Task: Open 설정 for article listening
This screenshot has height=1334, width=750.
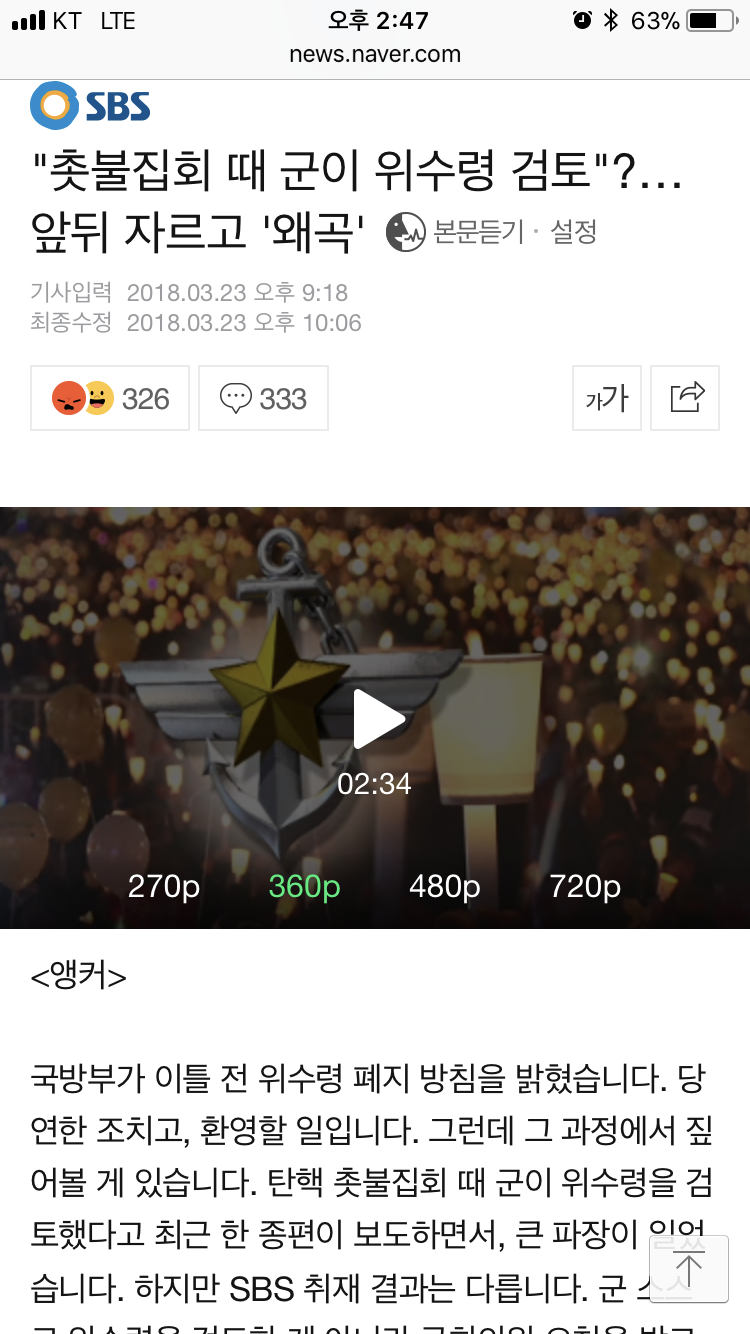Action: (x=574, y=232)
